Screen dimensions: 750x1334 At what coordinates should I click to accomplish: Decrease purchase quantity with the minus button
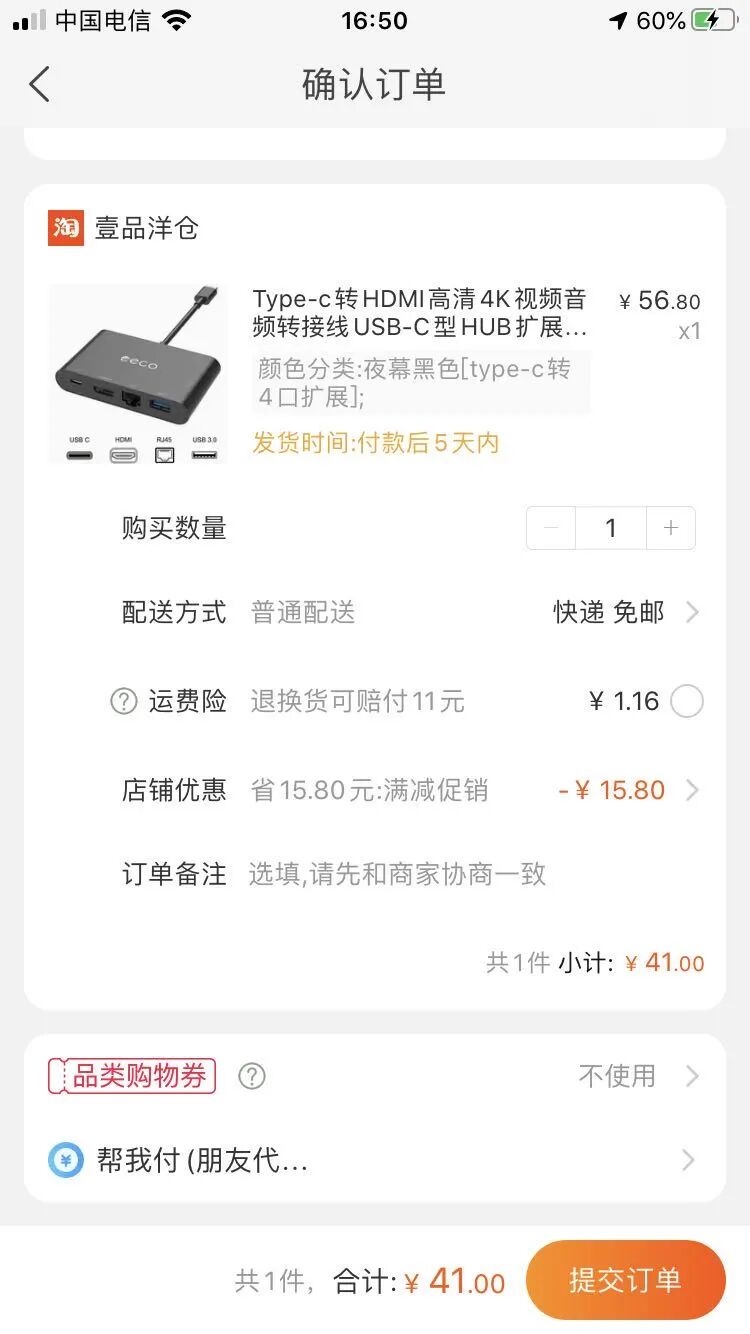tap(551, 528)
